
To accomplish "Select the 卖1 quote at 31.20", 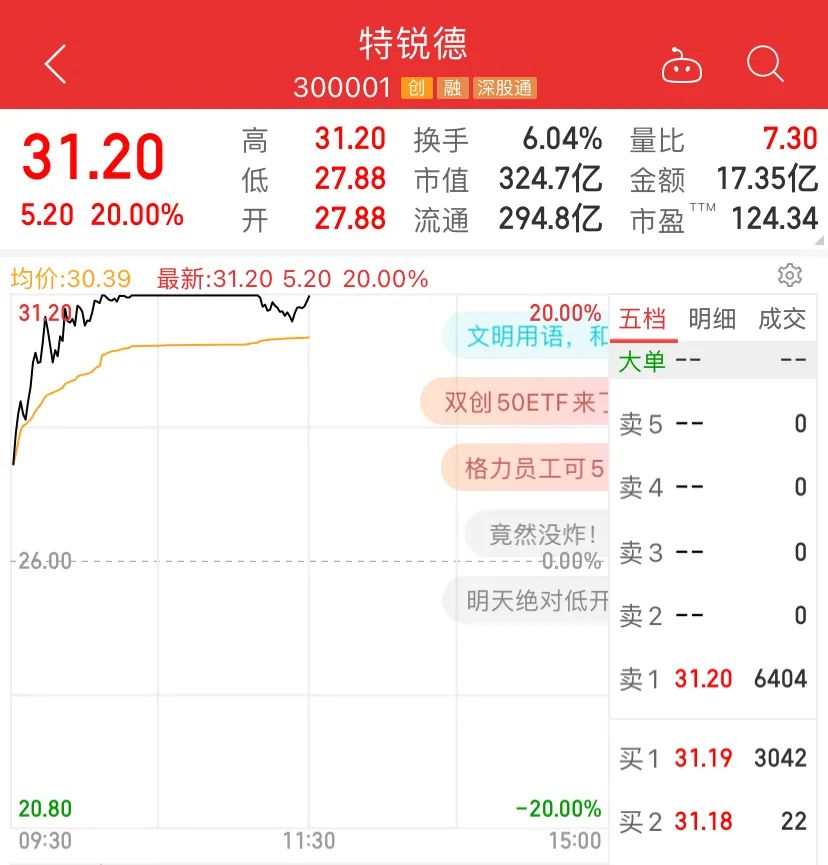I will click(x=712, y=679).
